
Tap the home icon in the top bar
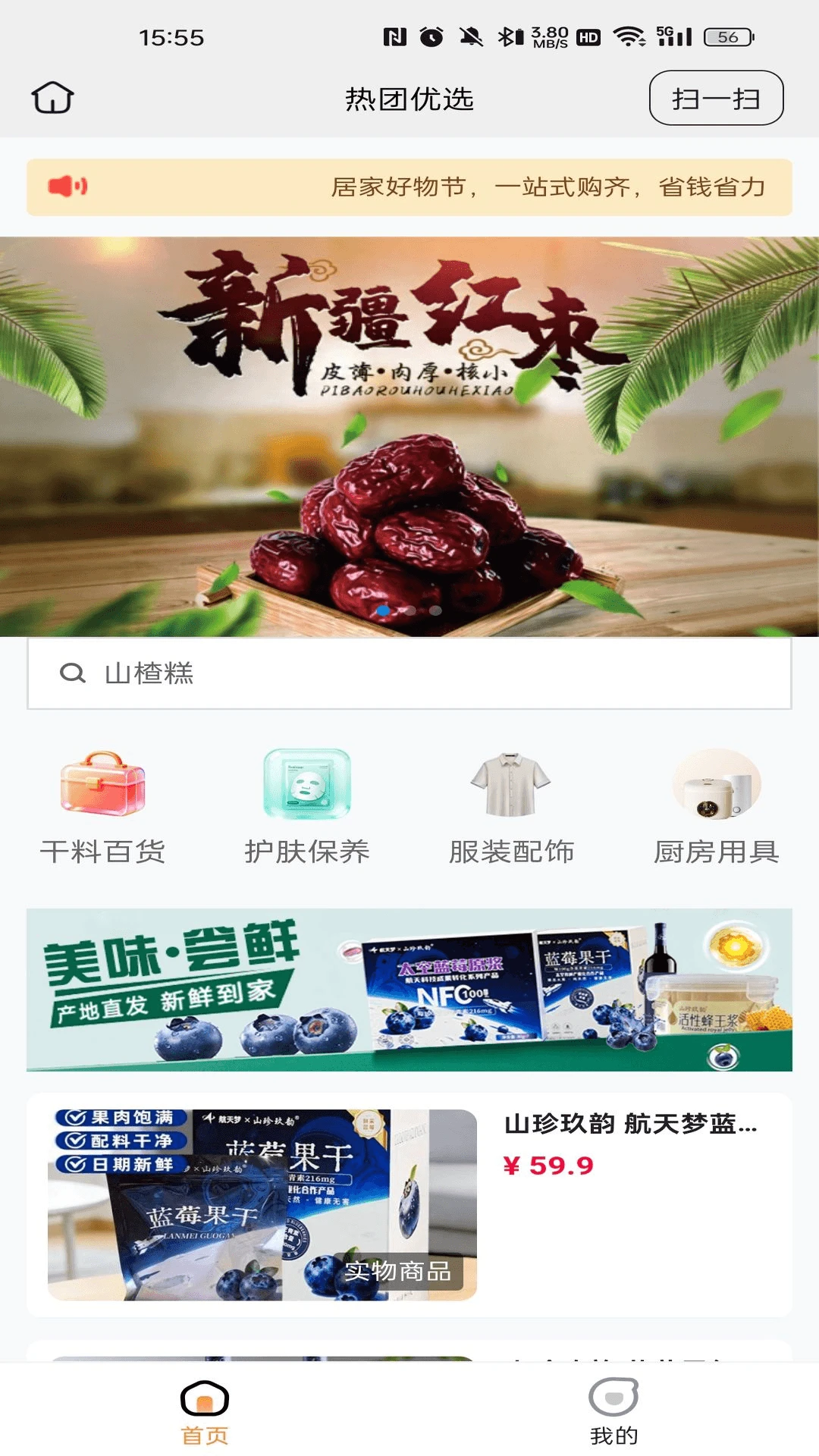(52, 98)
